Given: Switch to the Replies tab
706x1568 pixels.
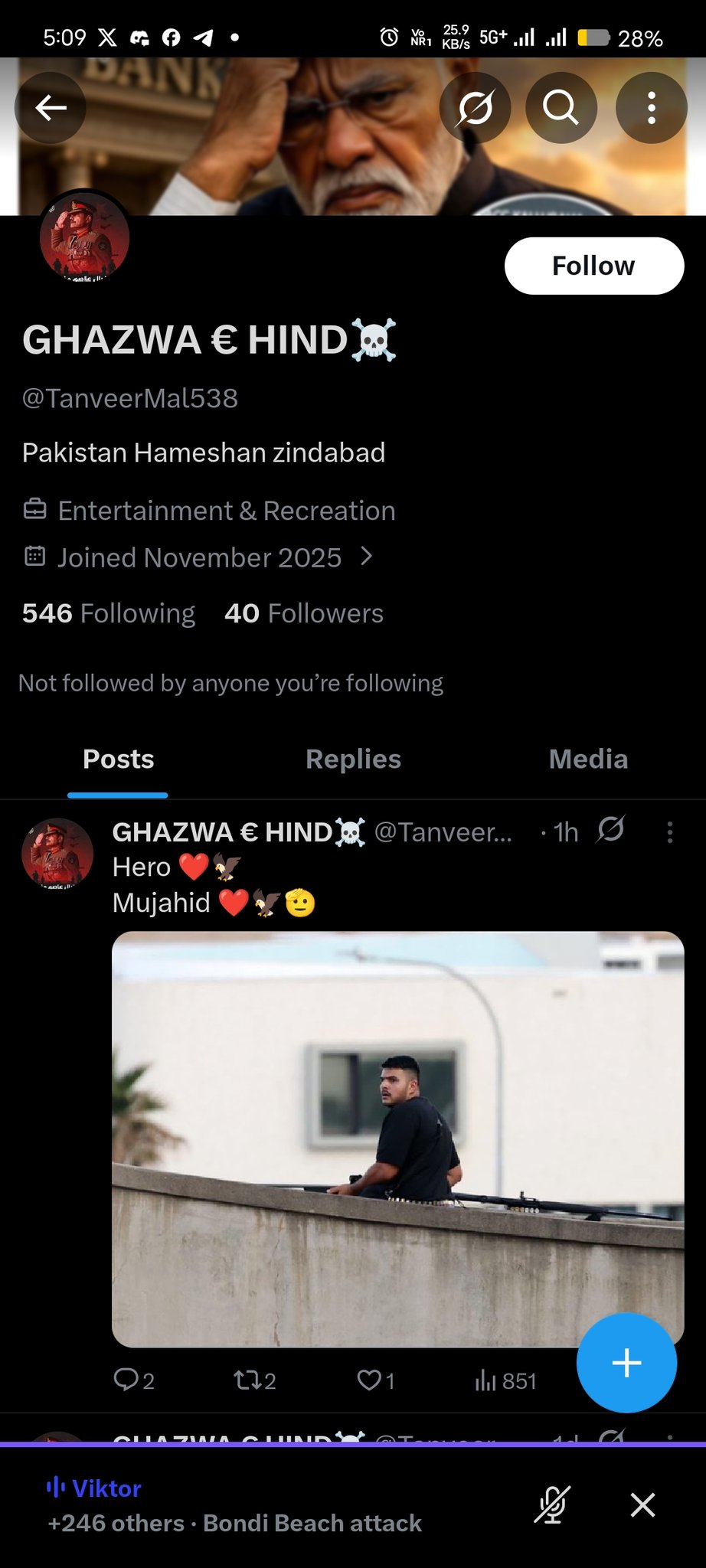Looking at the screenshot, I should point(353,759).
